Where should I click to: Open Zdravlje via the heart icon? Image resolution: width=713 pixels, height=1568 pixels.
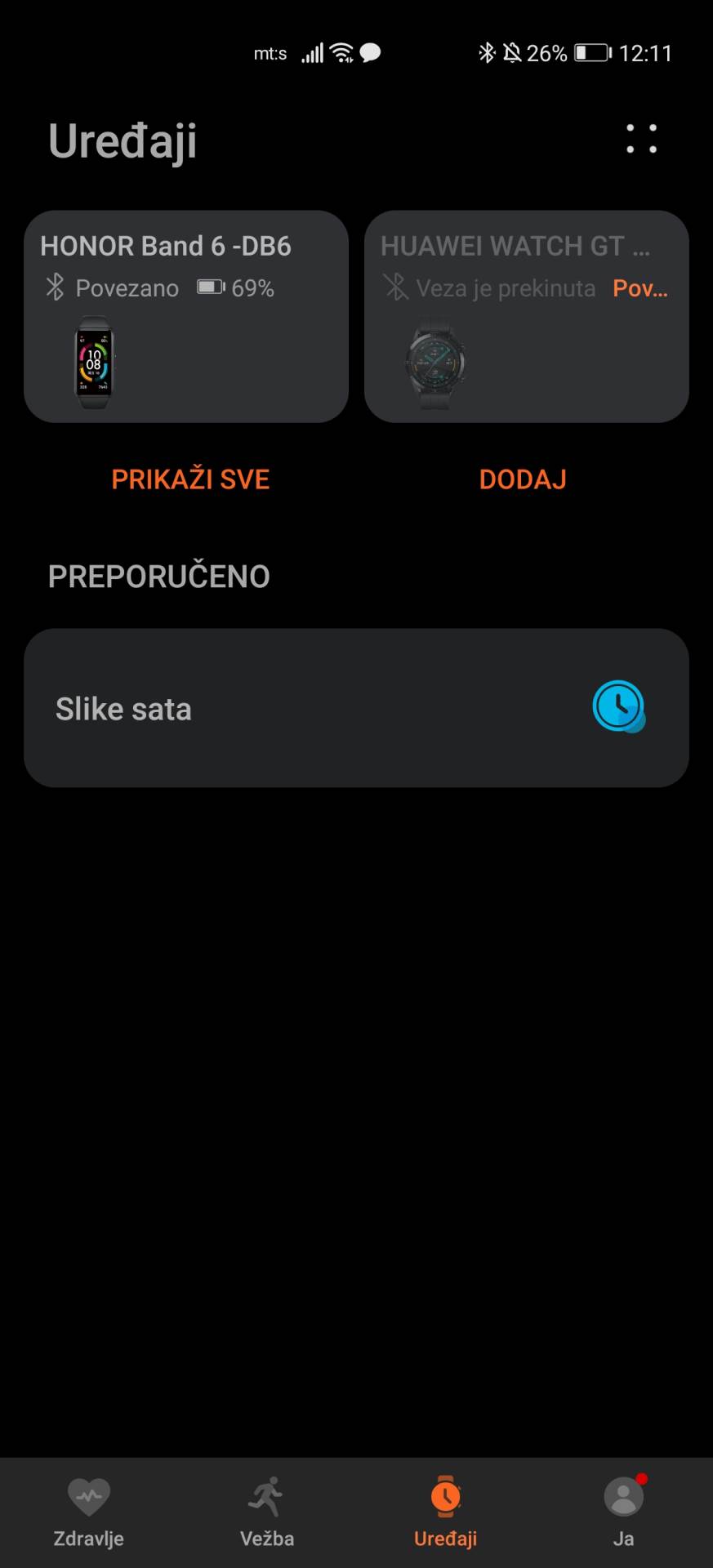[88, 1496]
